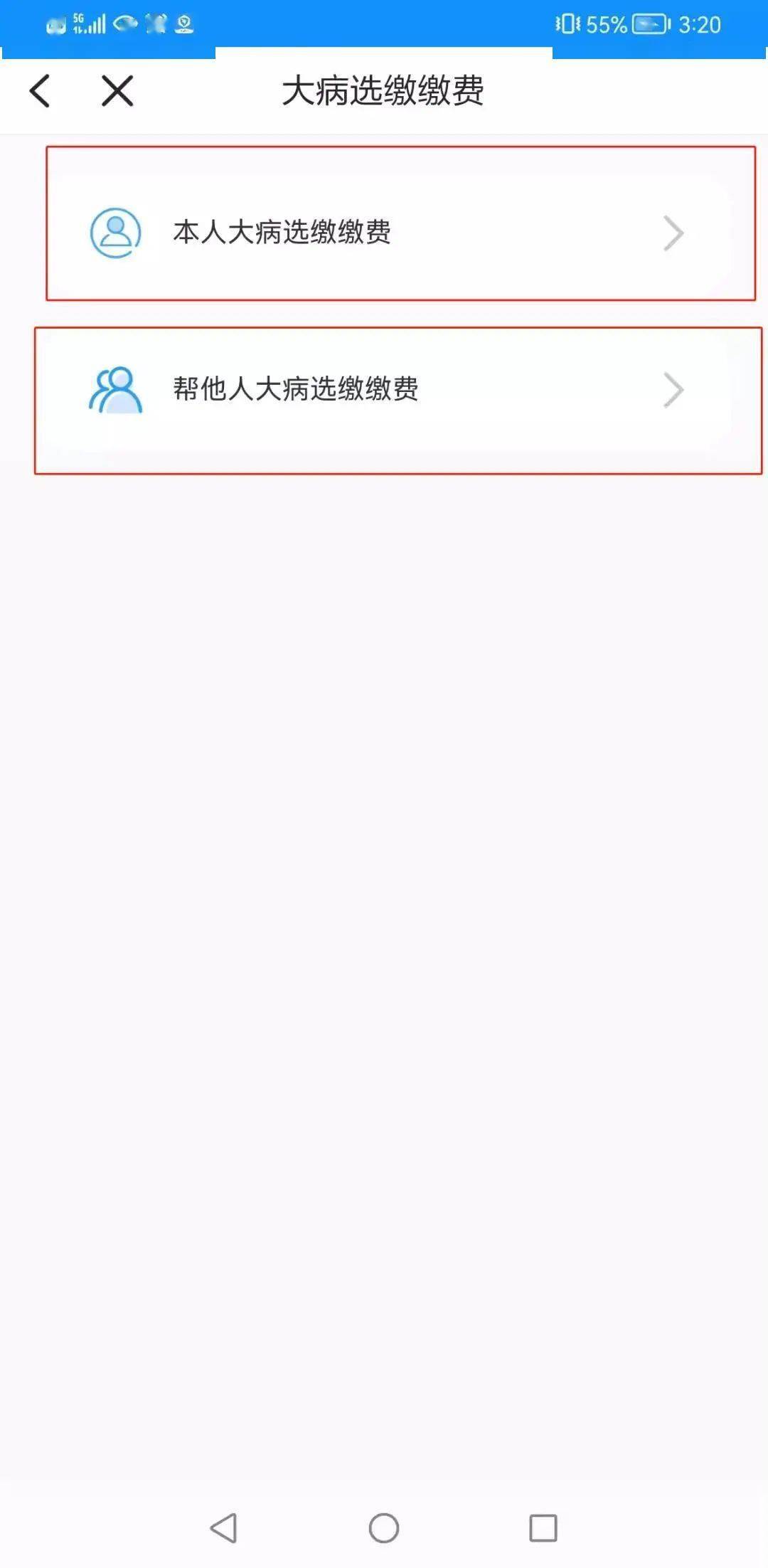Open 本人大病选缴缴费
768x1568 pixels.
tap(388, 233)
